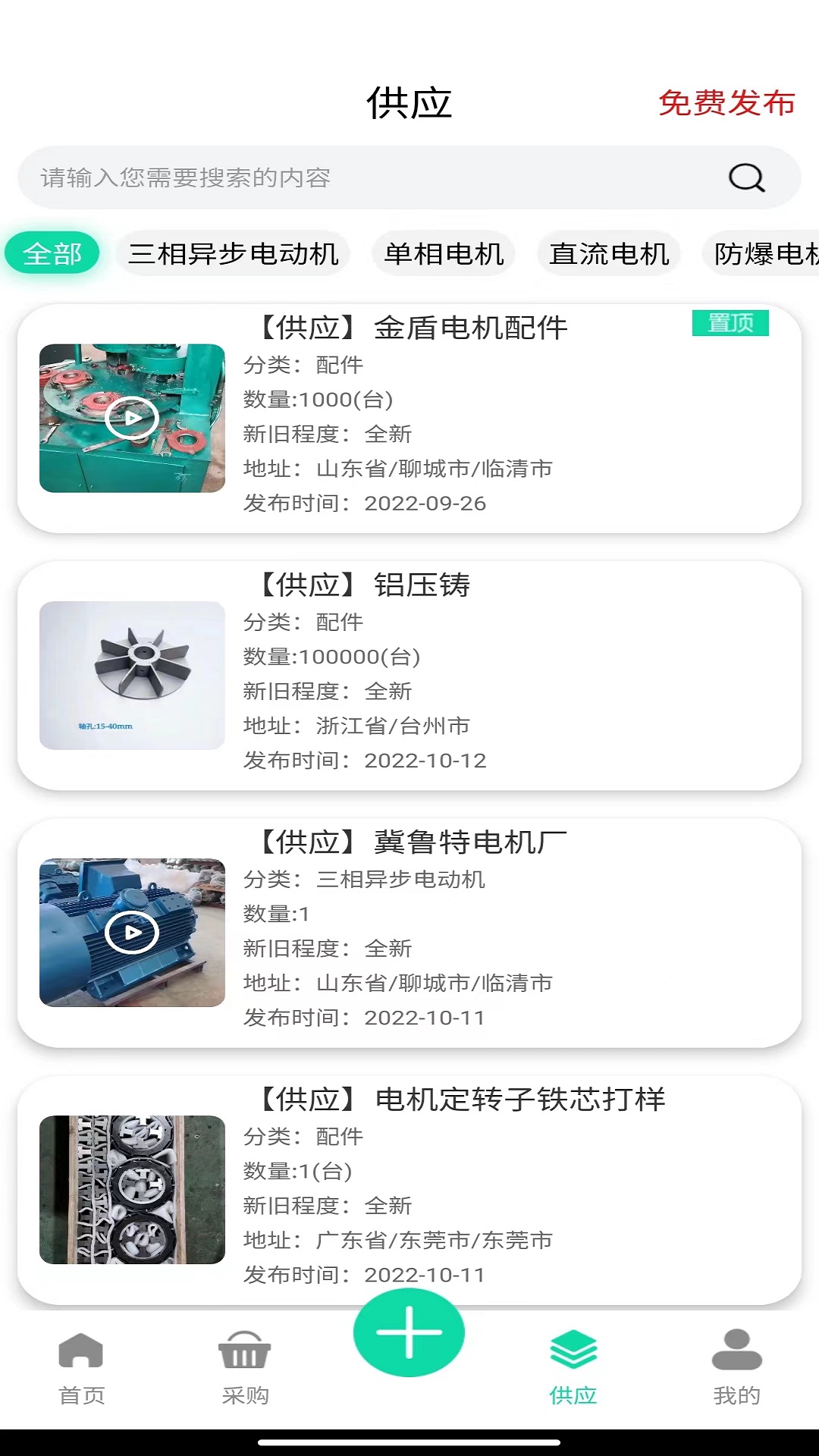Image resolution: width=819 pixels, height=1456 pixels.
Task: Tap the 免费发布 publish link
Action: 726,106
